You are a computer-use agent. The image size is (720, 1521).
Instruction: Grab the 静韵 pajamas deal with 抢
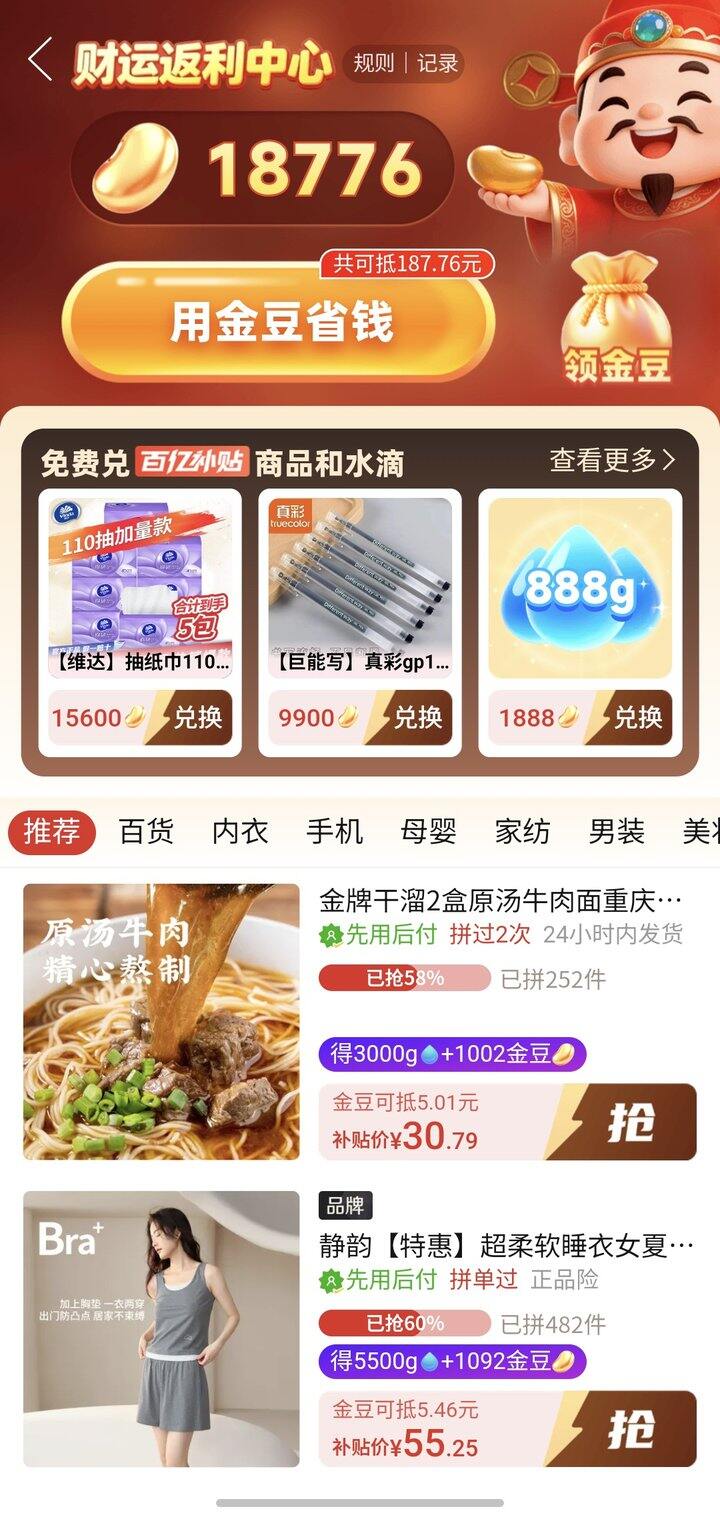point(630,1429)
